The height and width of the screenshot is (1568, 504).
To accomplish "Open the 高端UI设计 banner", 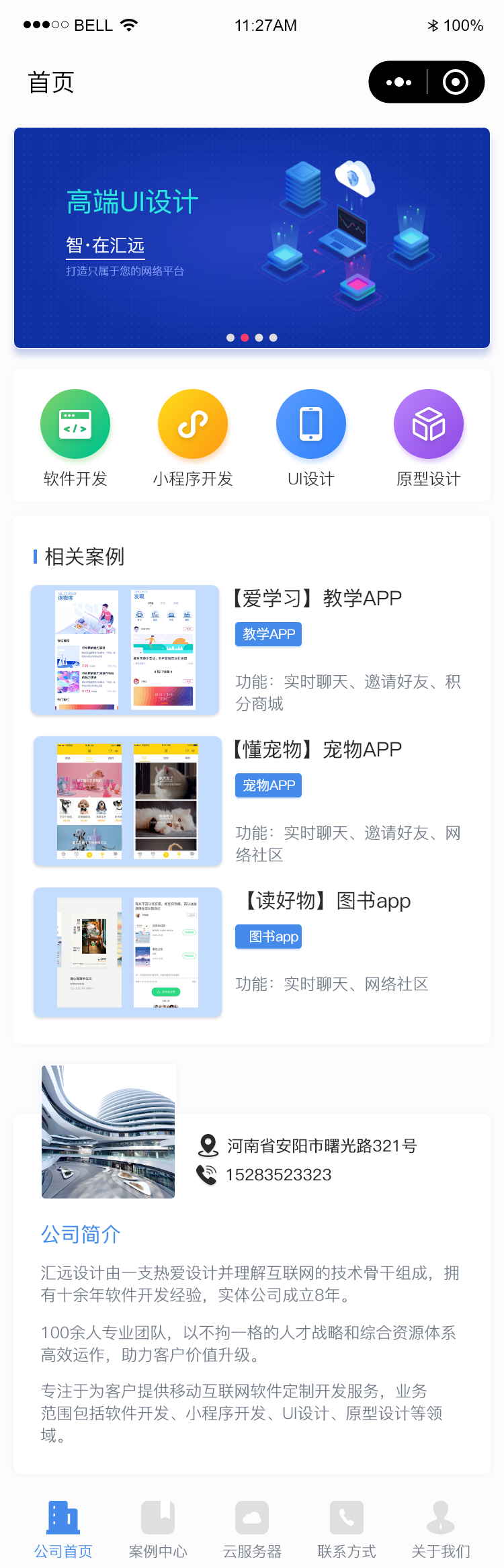I will [251, 238].
